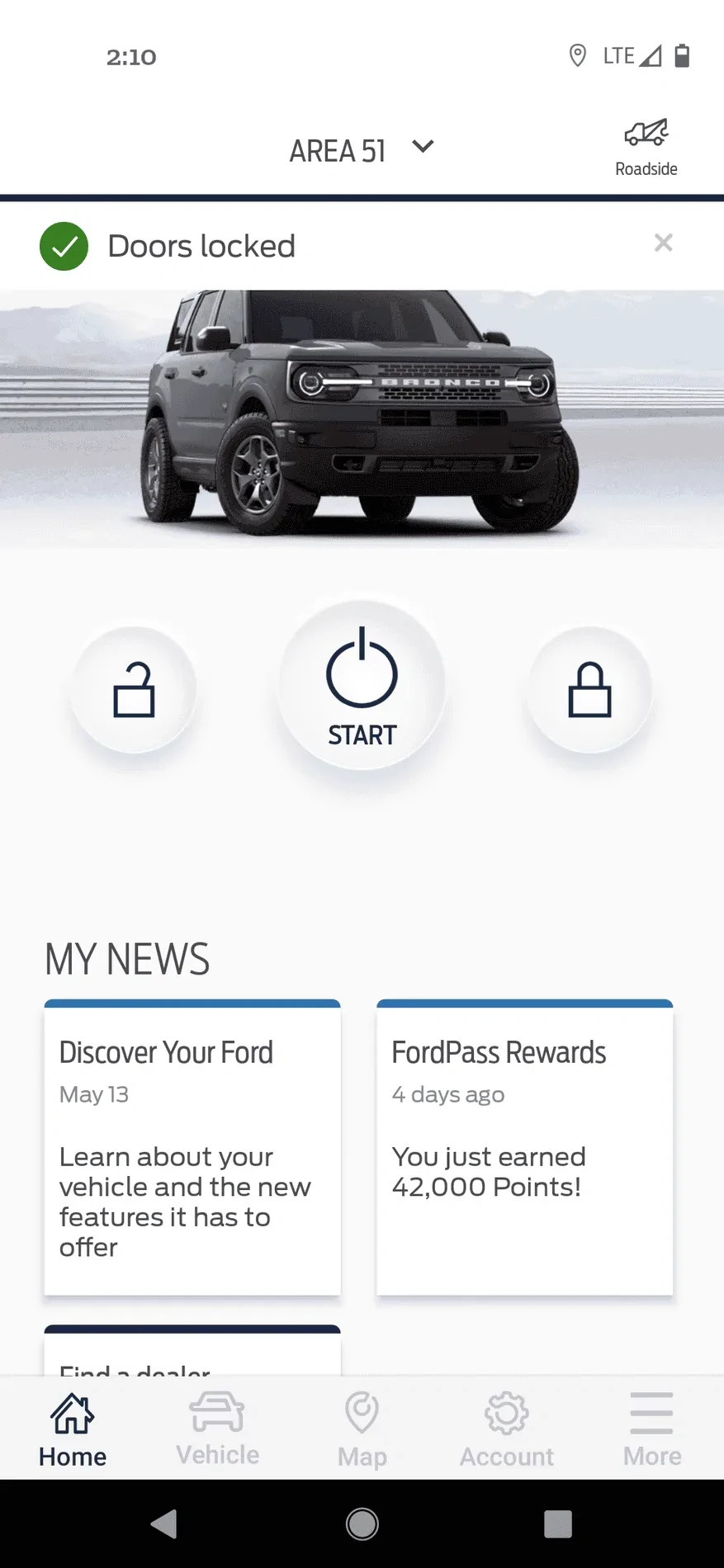View the Bronco vehicle image

click(362, 413)
